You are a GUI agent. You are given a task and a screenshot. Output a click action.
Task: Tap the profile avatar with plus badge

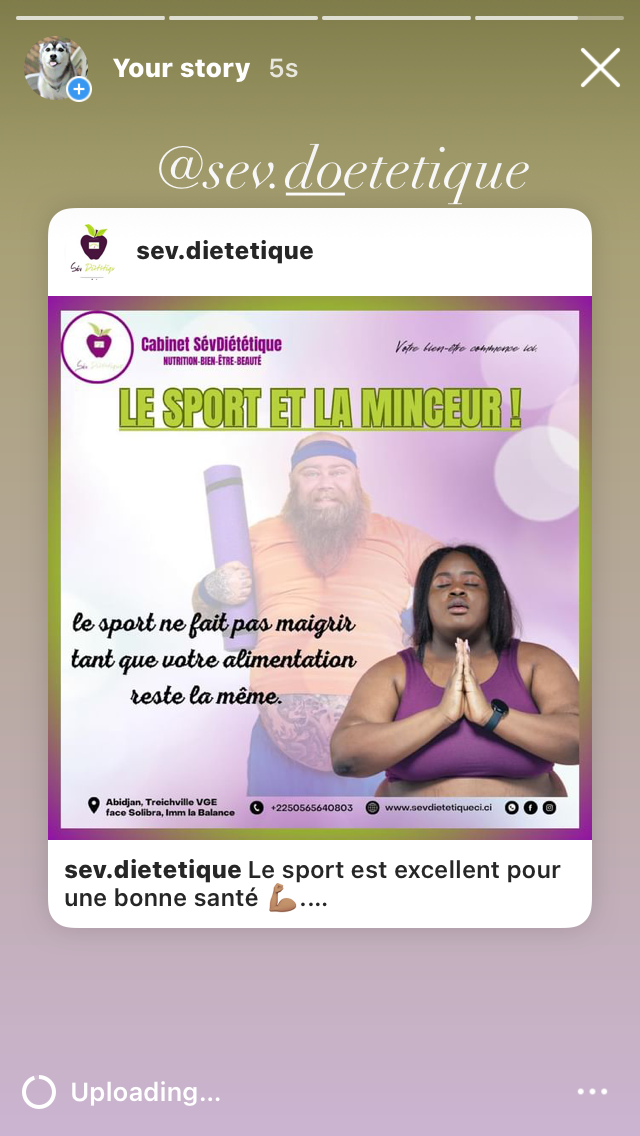[57, 68]
